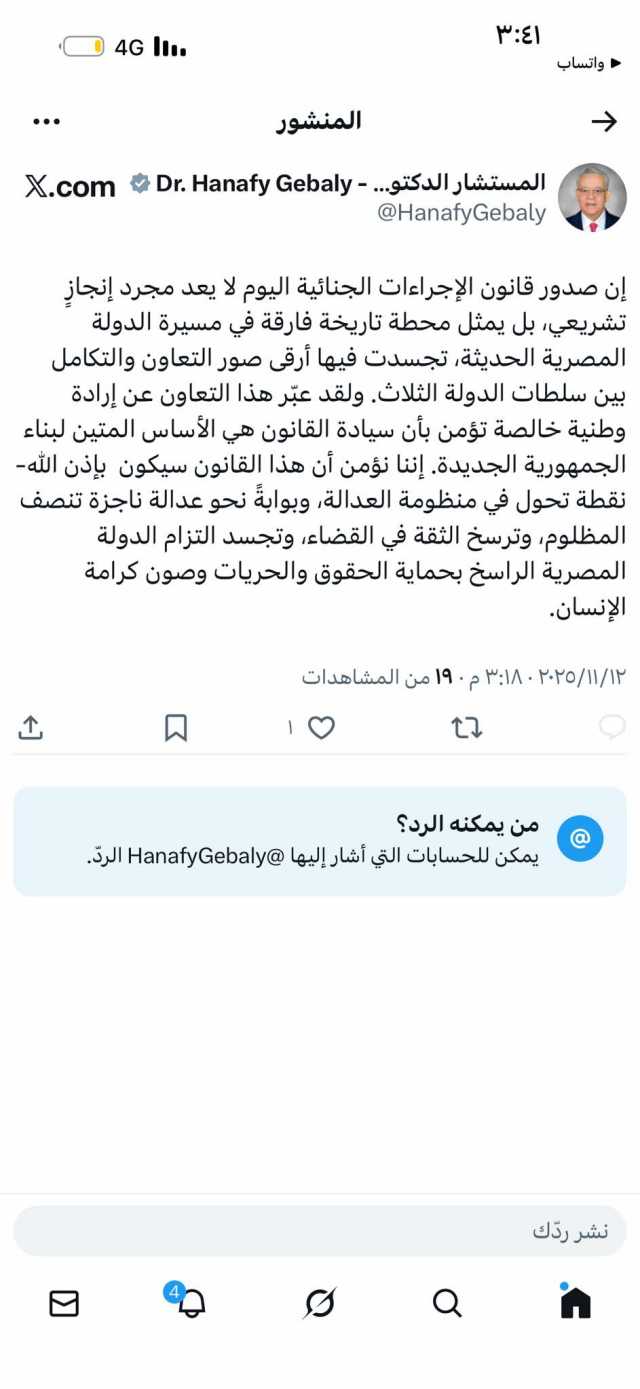Like Dr. Hanafy Gebaly's post
Viewport: 640px width, 1389px height.
320,728
